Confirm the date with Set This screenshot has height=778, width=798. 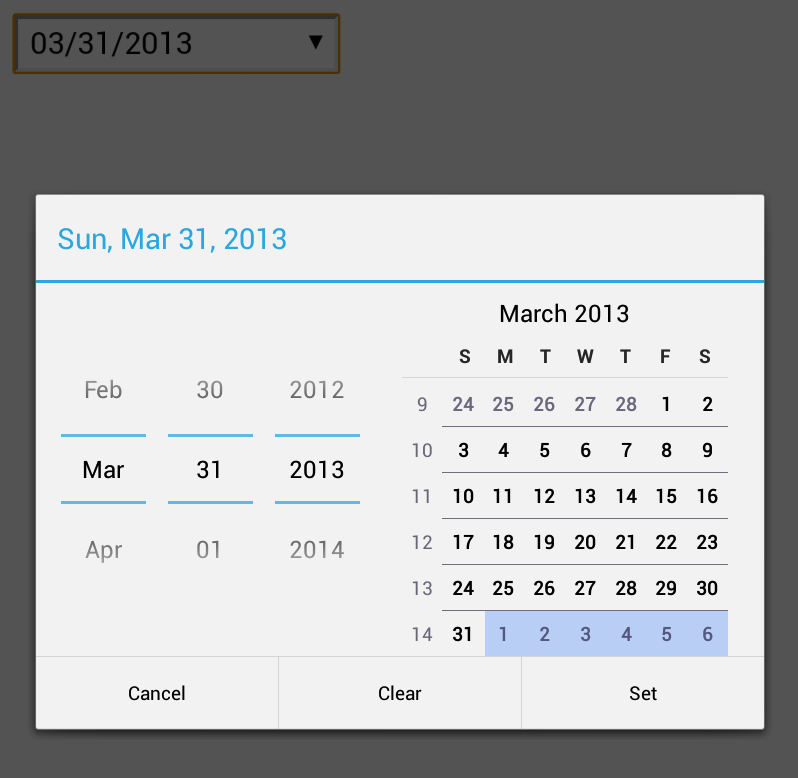pos(643,693)
